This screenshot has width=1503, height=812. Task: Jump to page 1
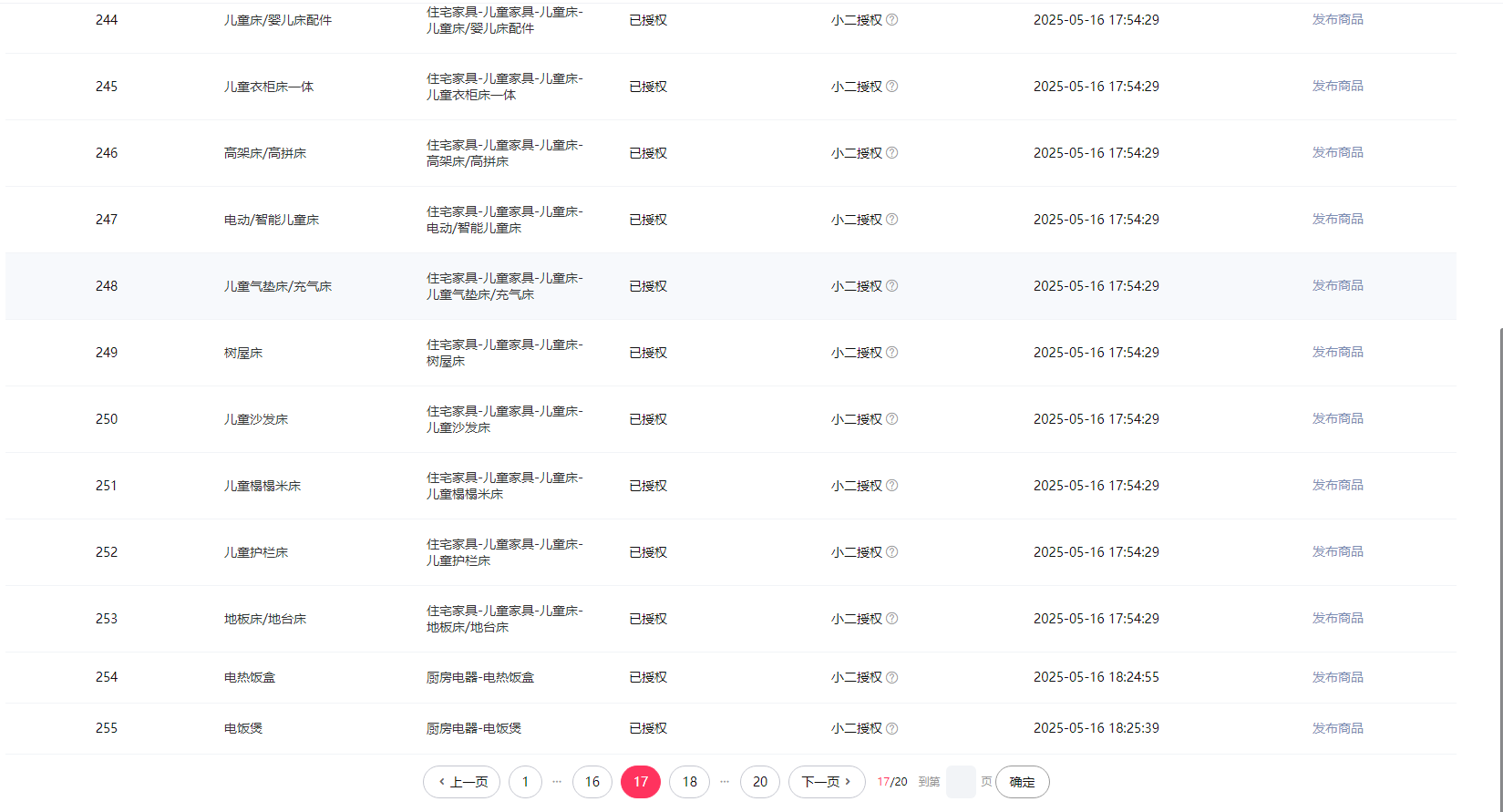(x=525, y=782)
